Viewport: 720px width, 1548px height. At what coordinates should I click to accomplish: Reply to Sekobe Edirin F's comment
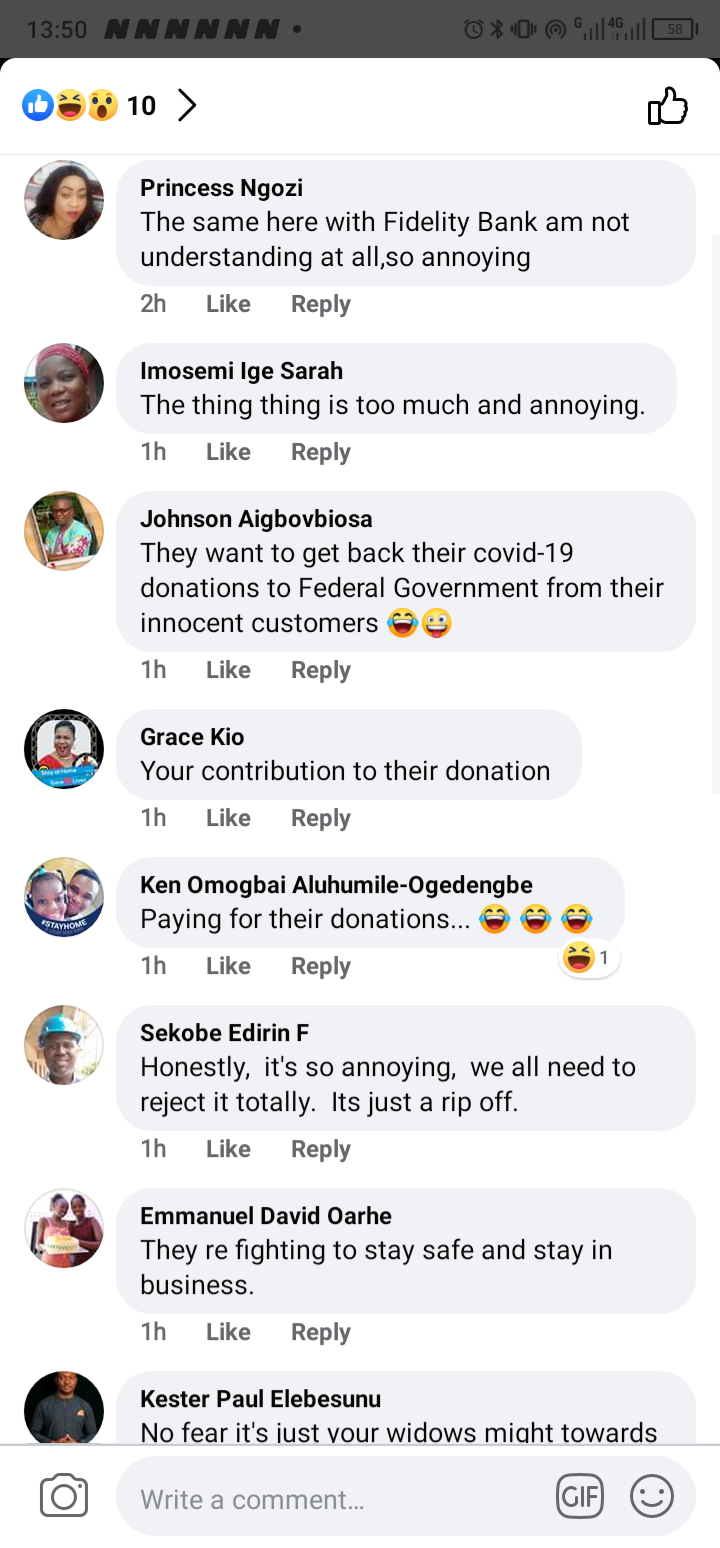320,1149
